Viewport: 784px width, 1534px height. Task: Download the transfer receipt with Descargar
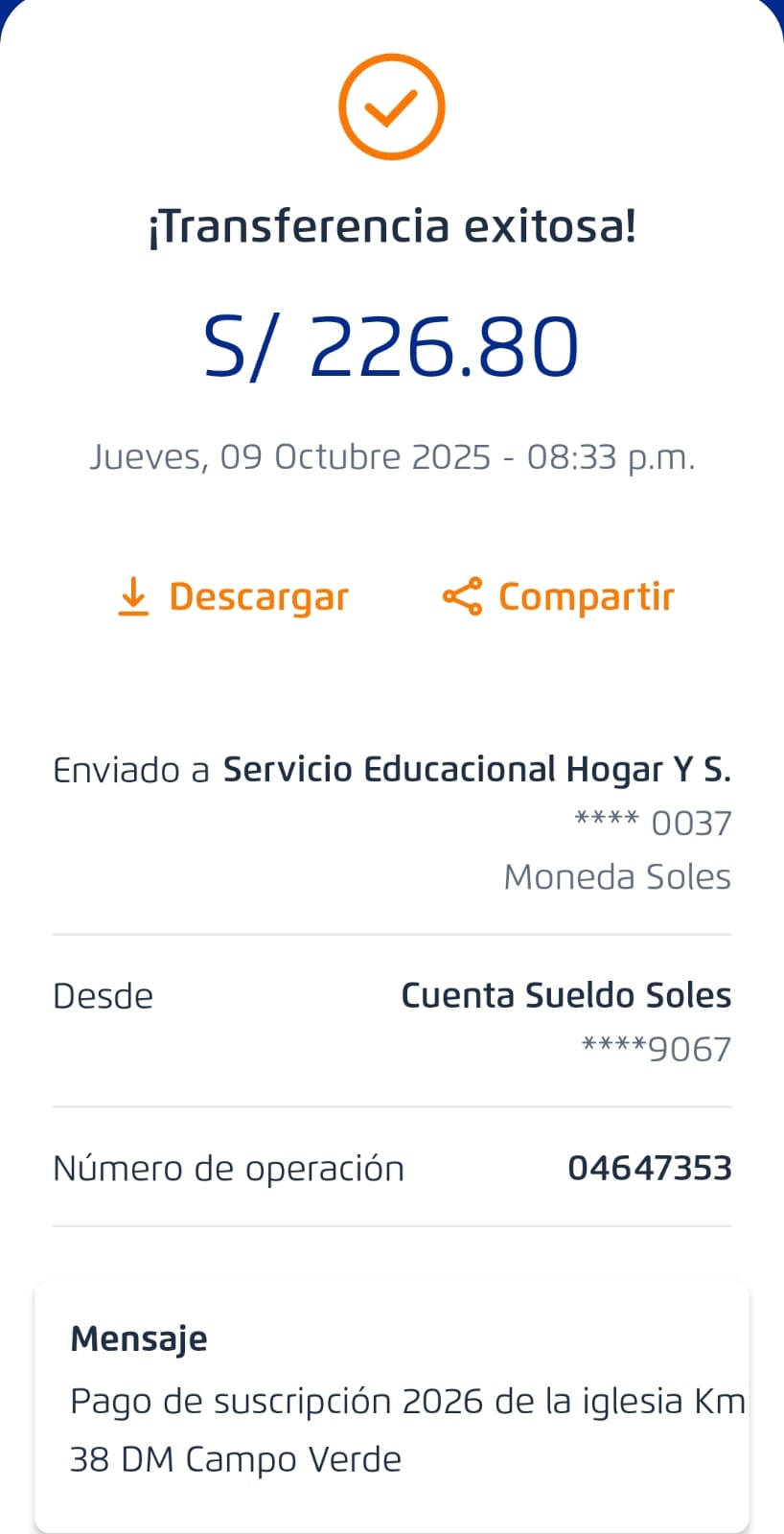(x=233, y=596)
